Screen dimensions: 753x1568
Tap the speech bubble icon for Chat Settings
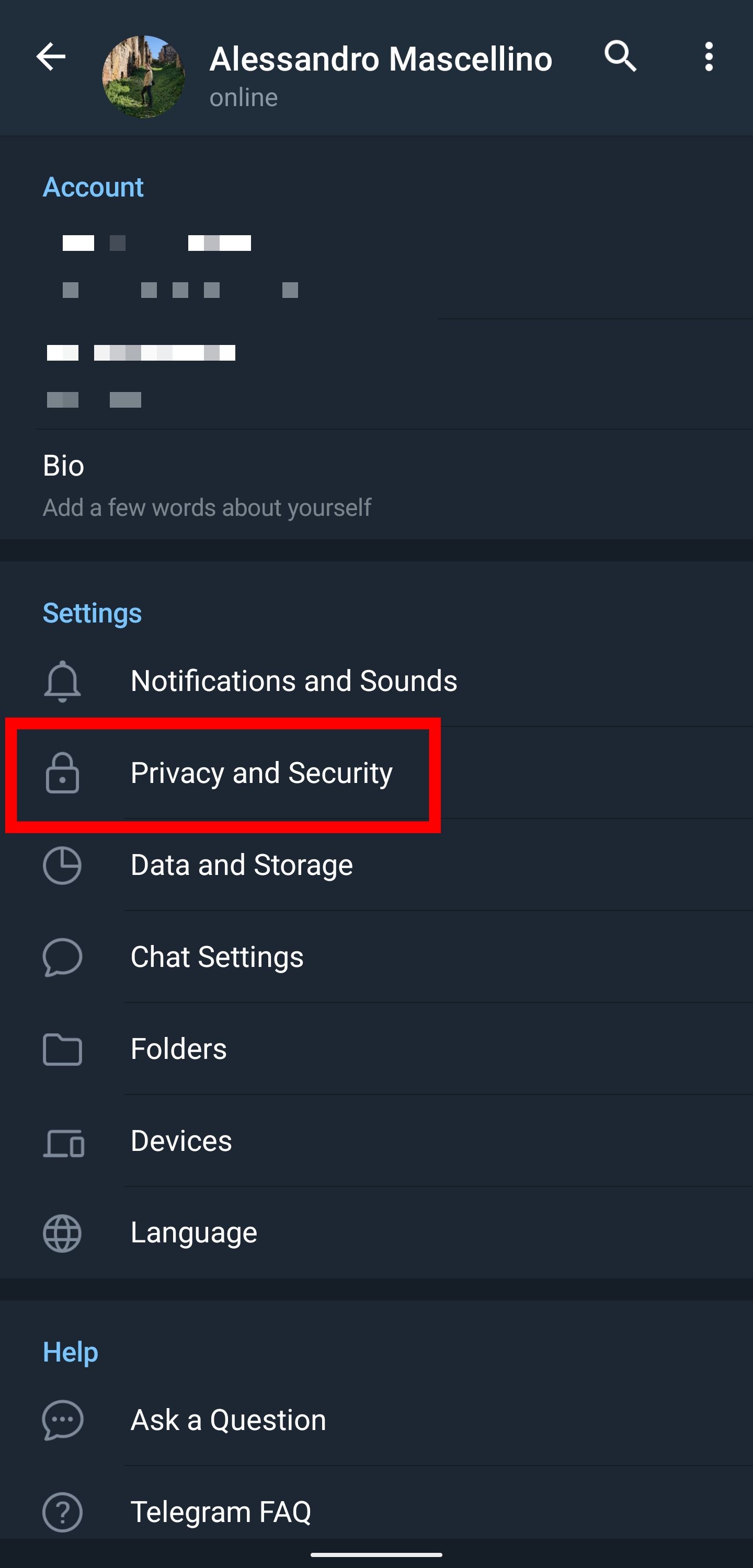63,957
